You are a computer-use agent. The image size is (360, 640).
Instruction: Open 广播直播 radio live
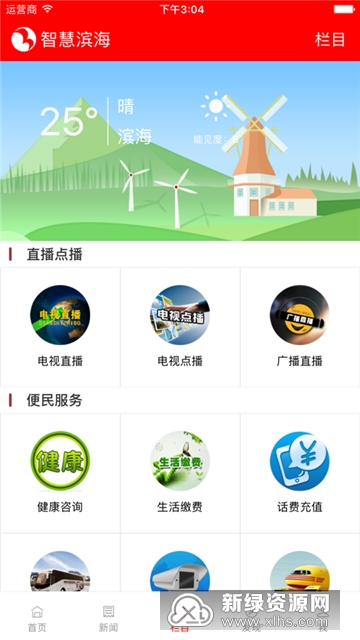coord(300,327)
